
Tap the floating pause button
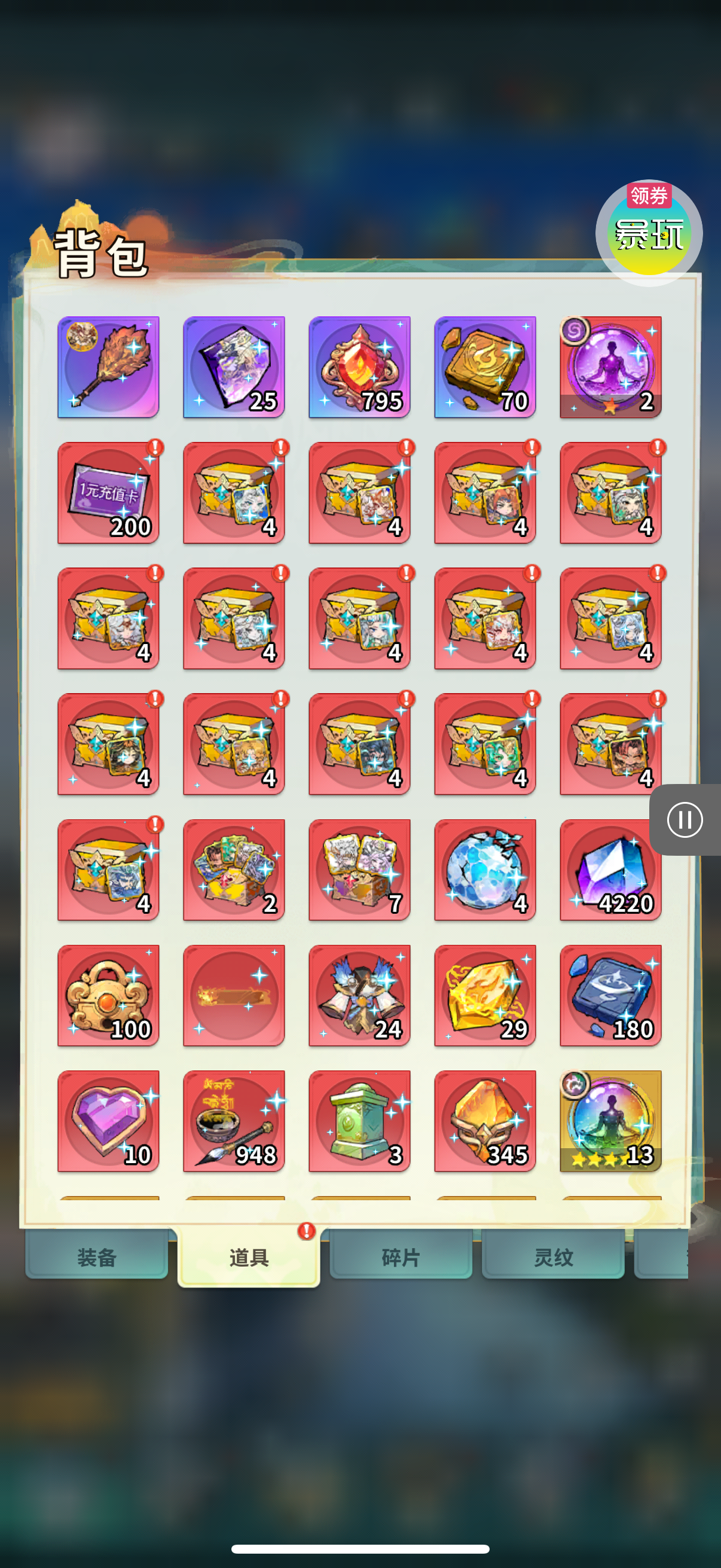(685, 820)
